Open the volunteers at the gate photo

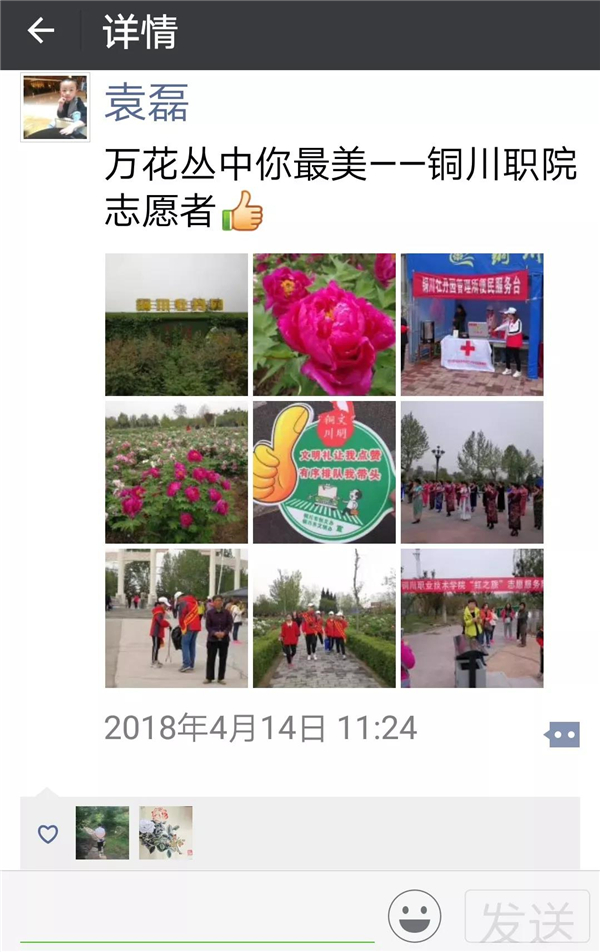pos(176,618)
